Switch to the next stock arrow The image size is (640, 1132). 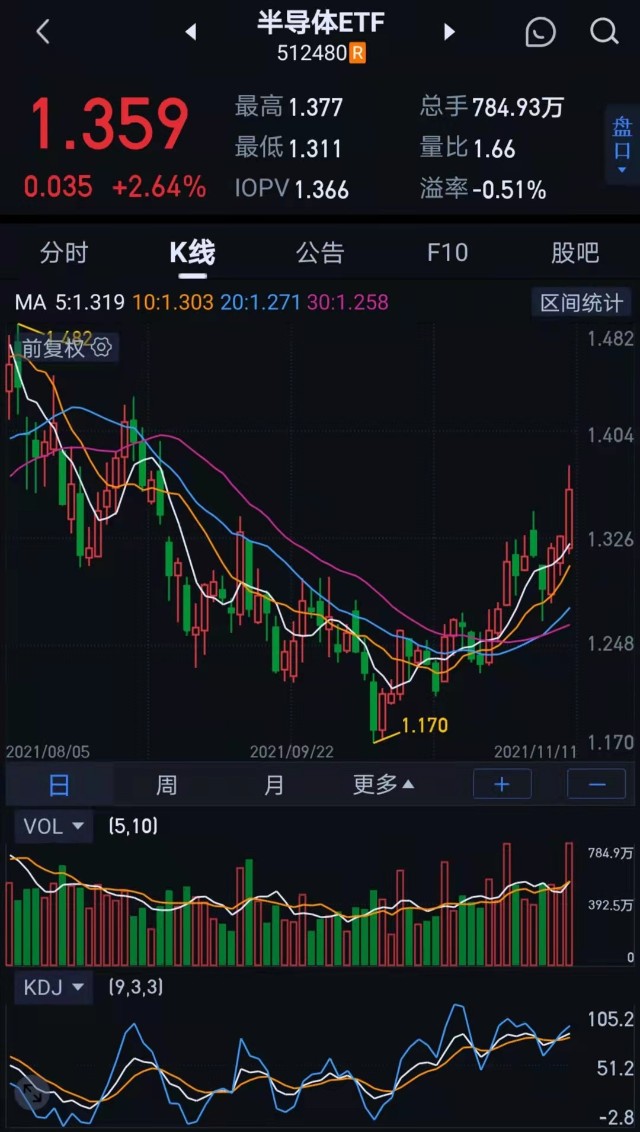[x=449, y=32]
